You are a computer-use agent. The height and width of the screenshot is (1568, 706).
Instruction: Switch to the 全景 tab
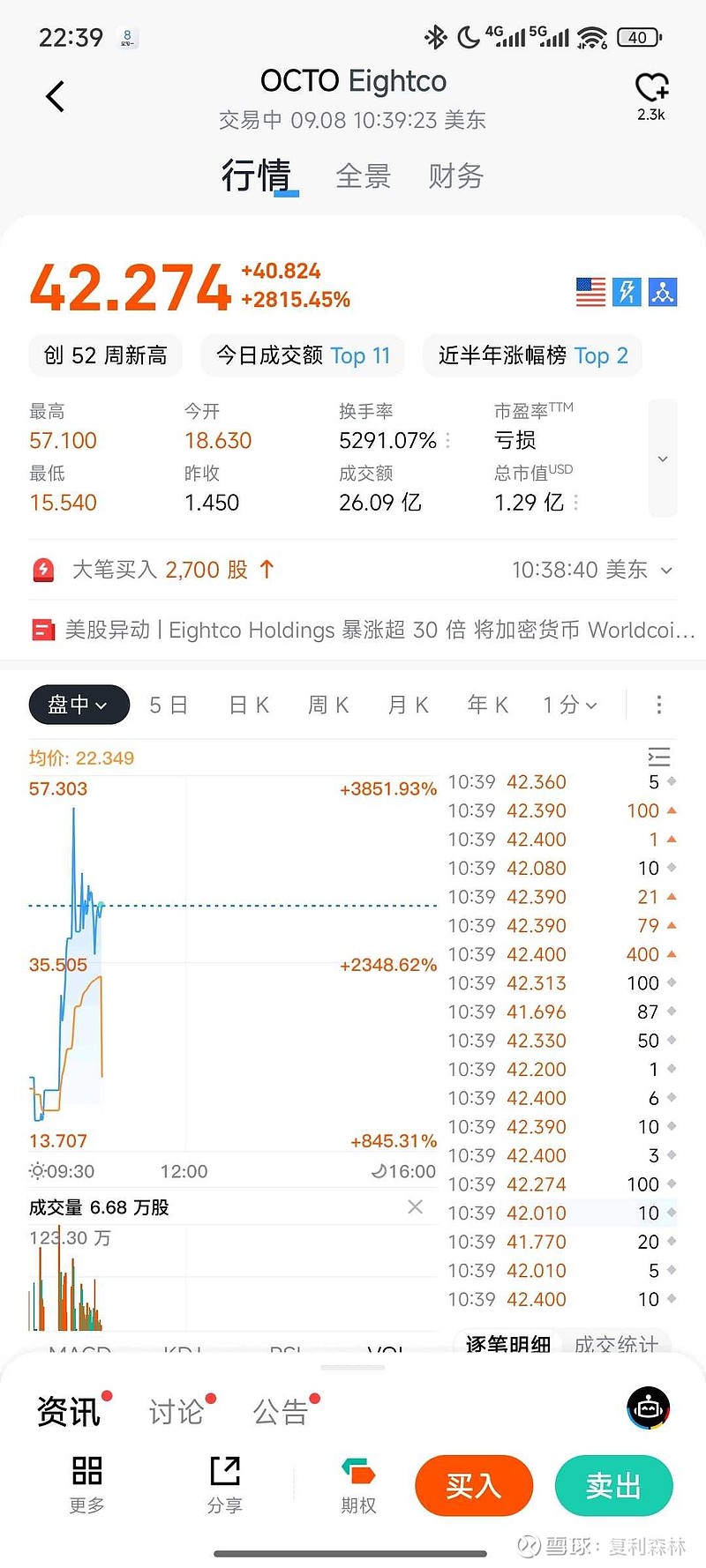363,176
